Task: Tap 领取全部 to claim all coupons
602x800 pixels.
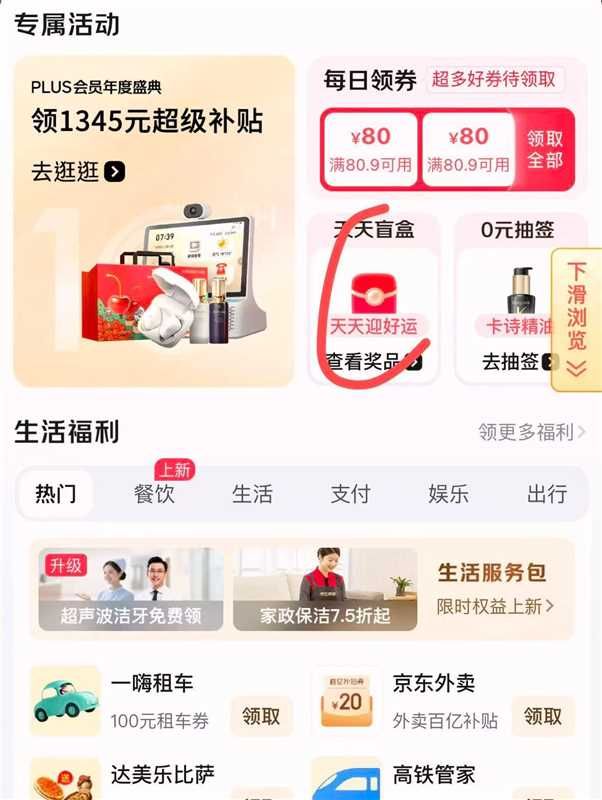Action: pyautogui.click(x=545, y=149)
